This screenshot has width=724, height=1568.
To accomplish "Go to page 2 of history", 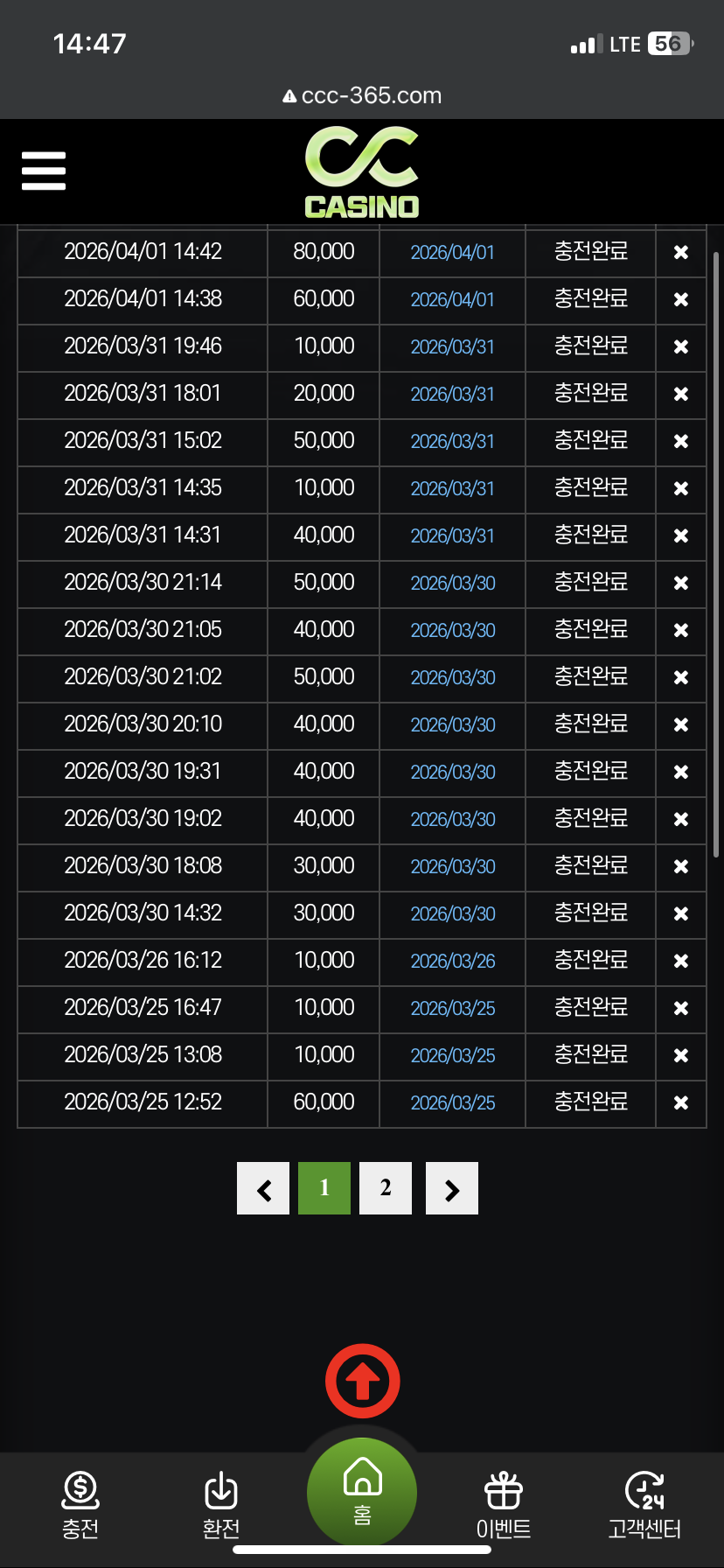I will pyautogui.click(x=386, y=1187).
